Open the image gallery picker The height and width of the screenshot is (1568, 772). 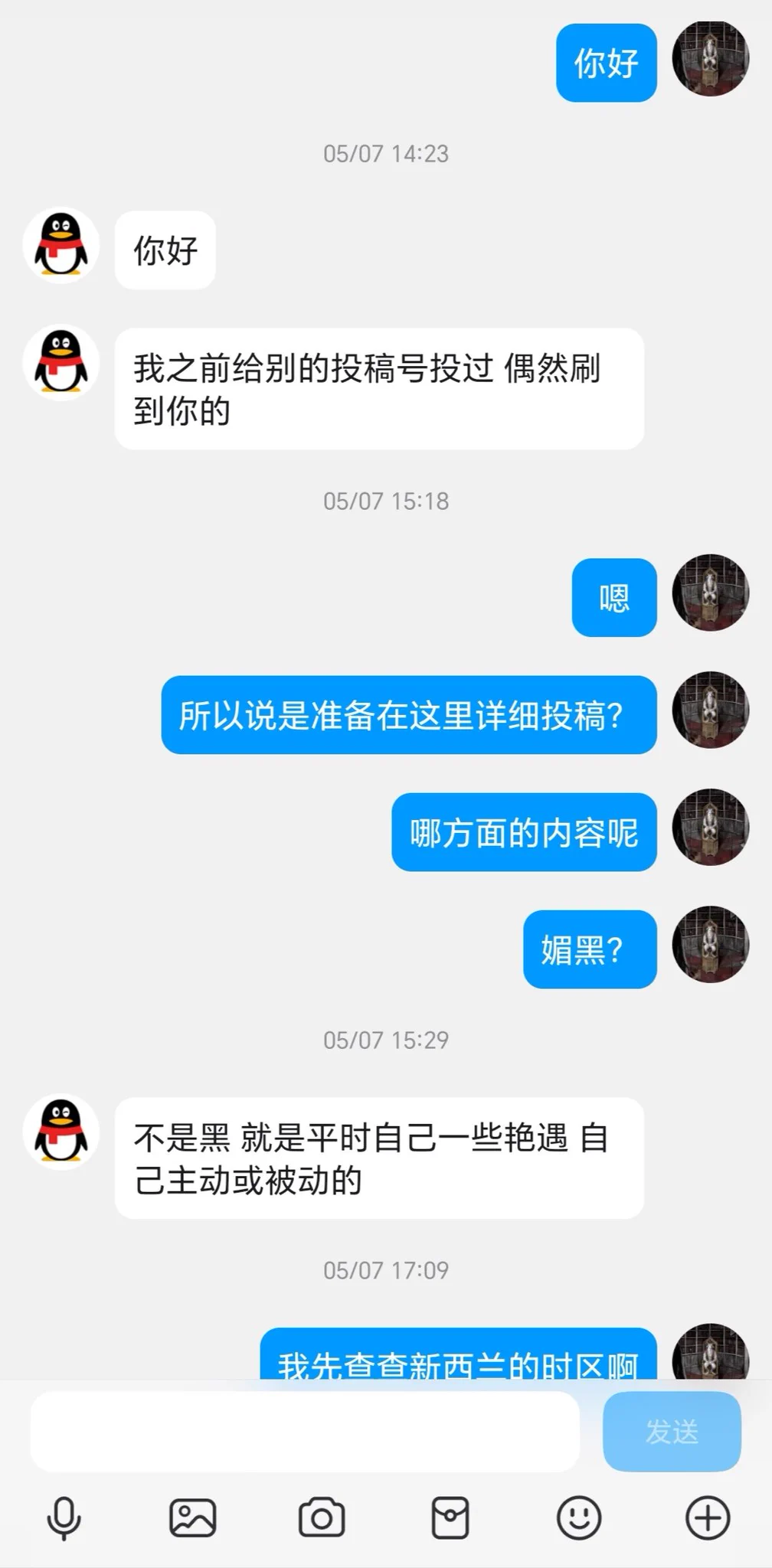[192, 1517]
